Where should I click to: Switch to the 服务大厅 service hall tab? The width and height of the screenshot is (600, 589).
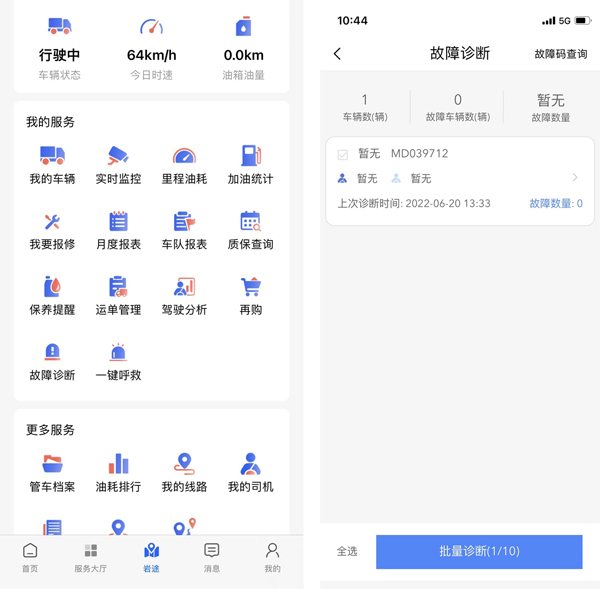click(x=90, y=558)
